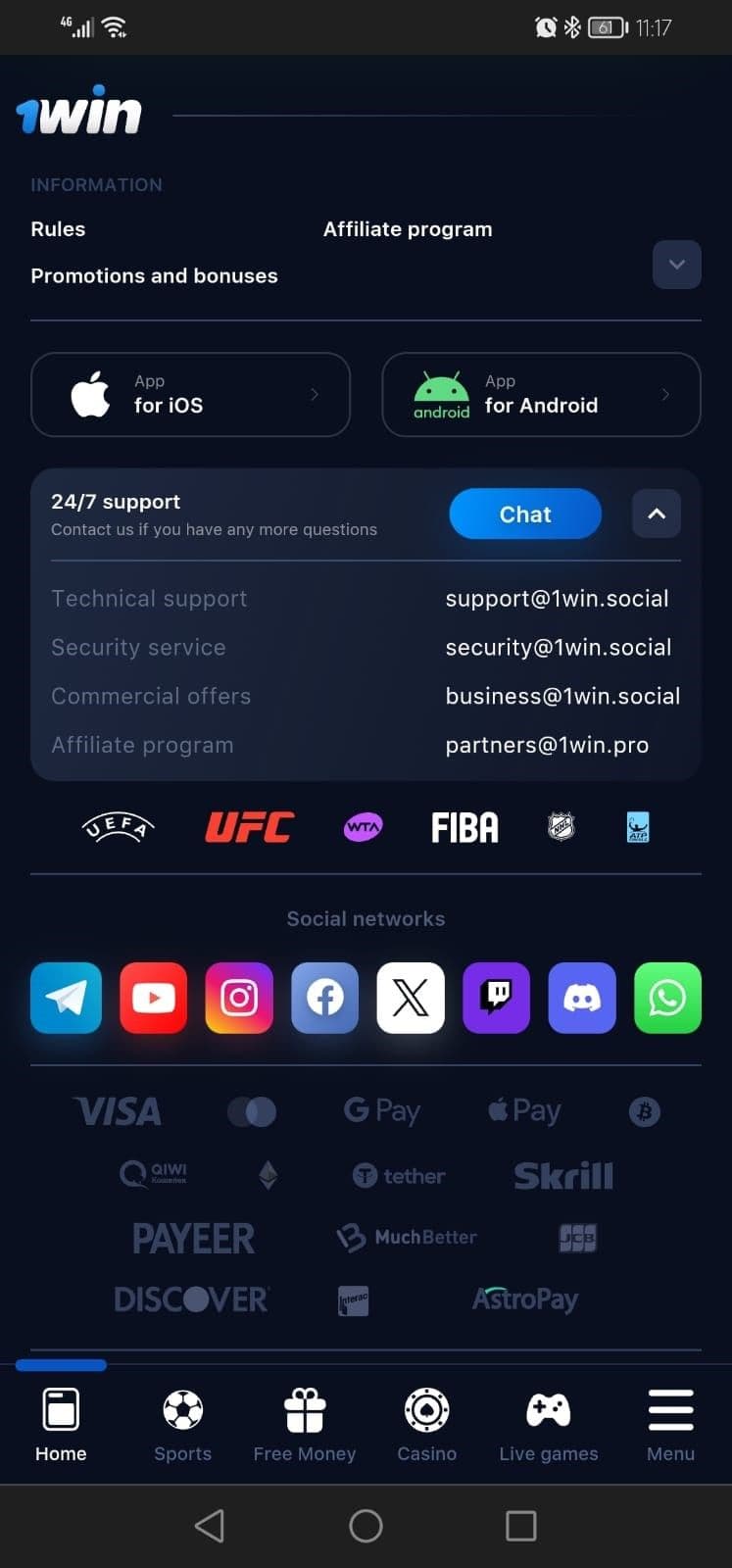Image resolution: width=732 pixels, height=1568 pixels.
Task: Join the Discord server
Action: (x=582, y=998)
